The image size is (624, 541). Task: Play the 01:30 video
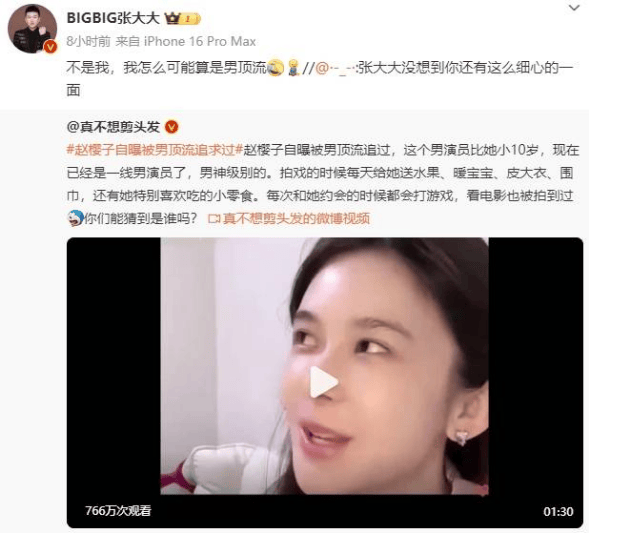323,382
